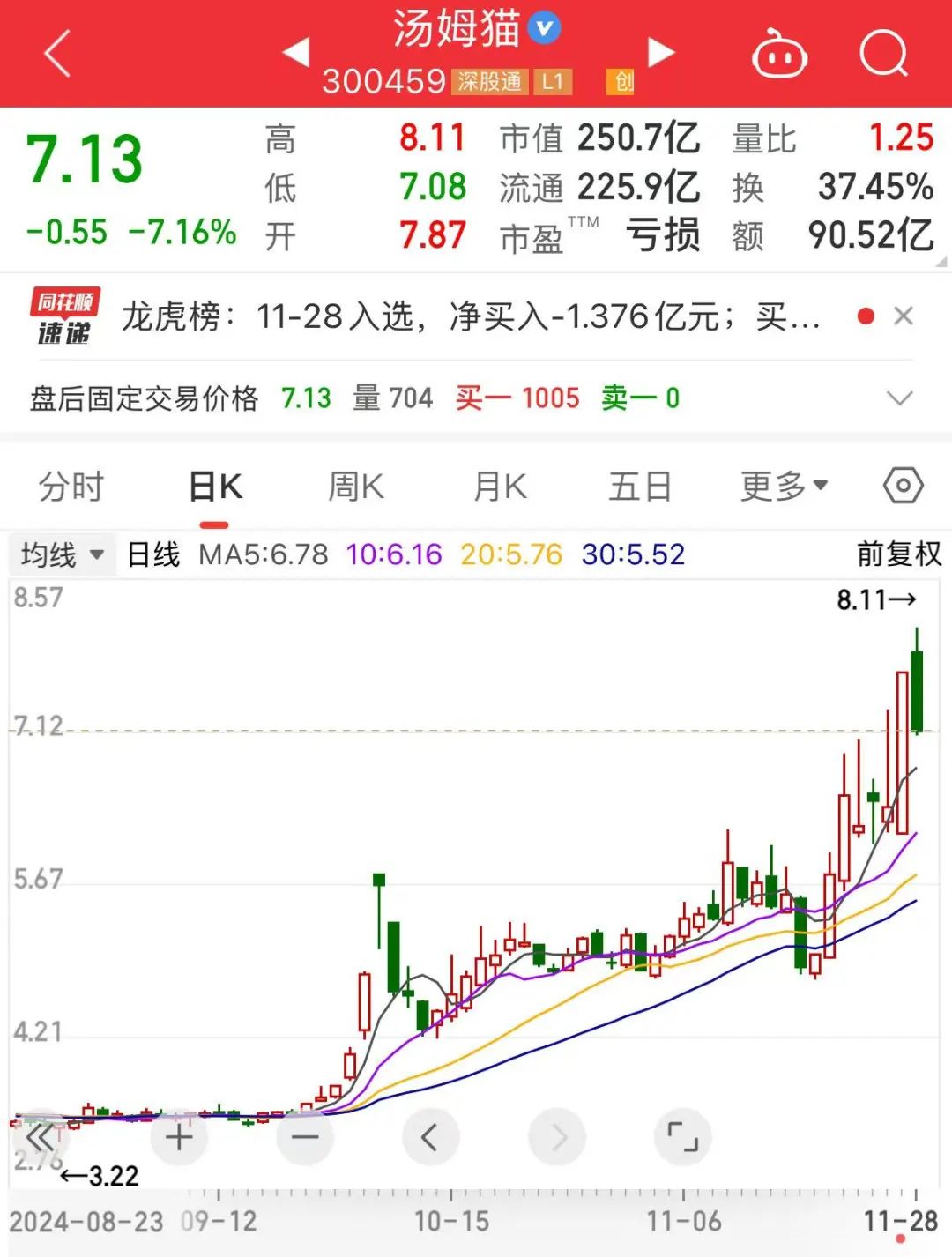Switch to the previous stock arrow
The image size is (952, 1257).
click(x=296, y=52)
